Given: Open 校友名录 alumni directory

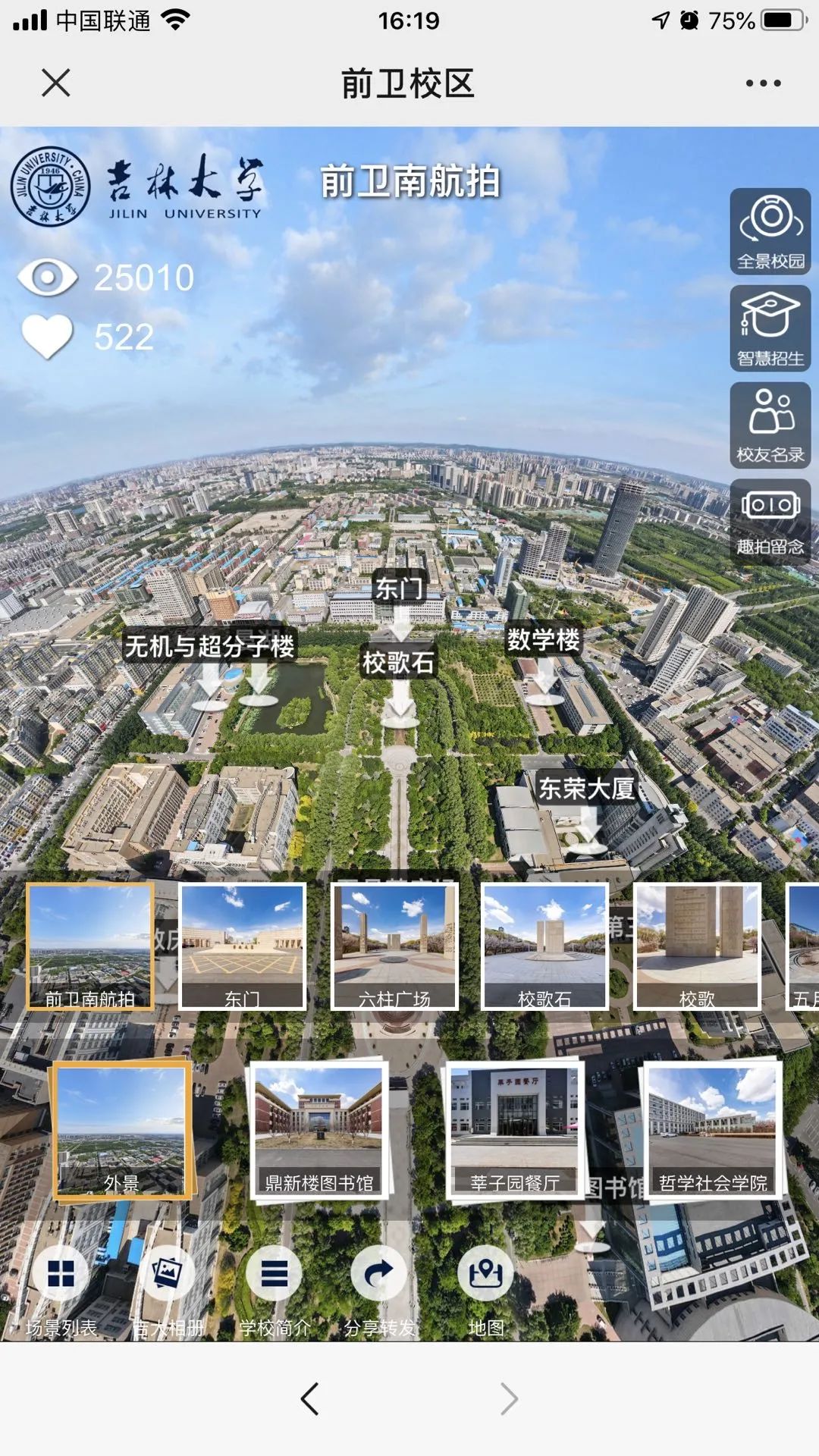Looking at the screenshot, I should (770, 425).
